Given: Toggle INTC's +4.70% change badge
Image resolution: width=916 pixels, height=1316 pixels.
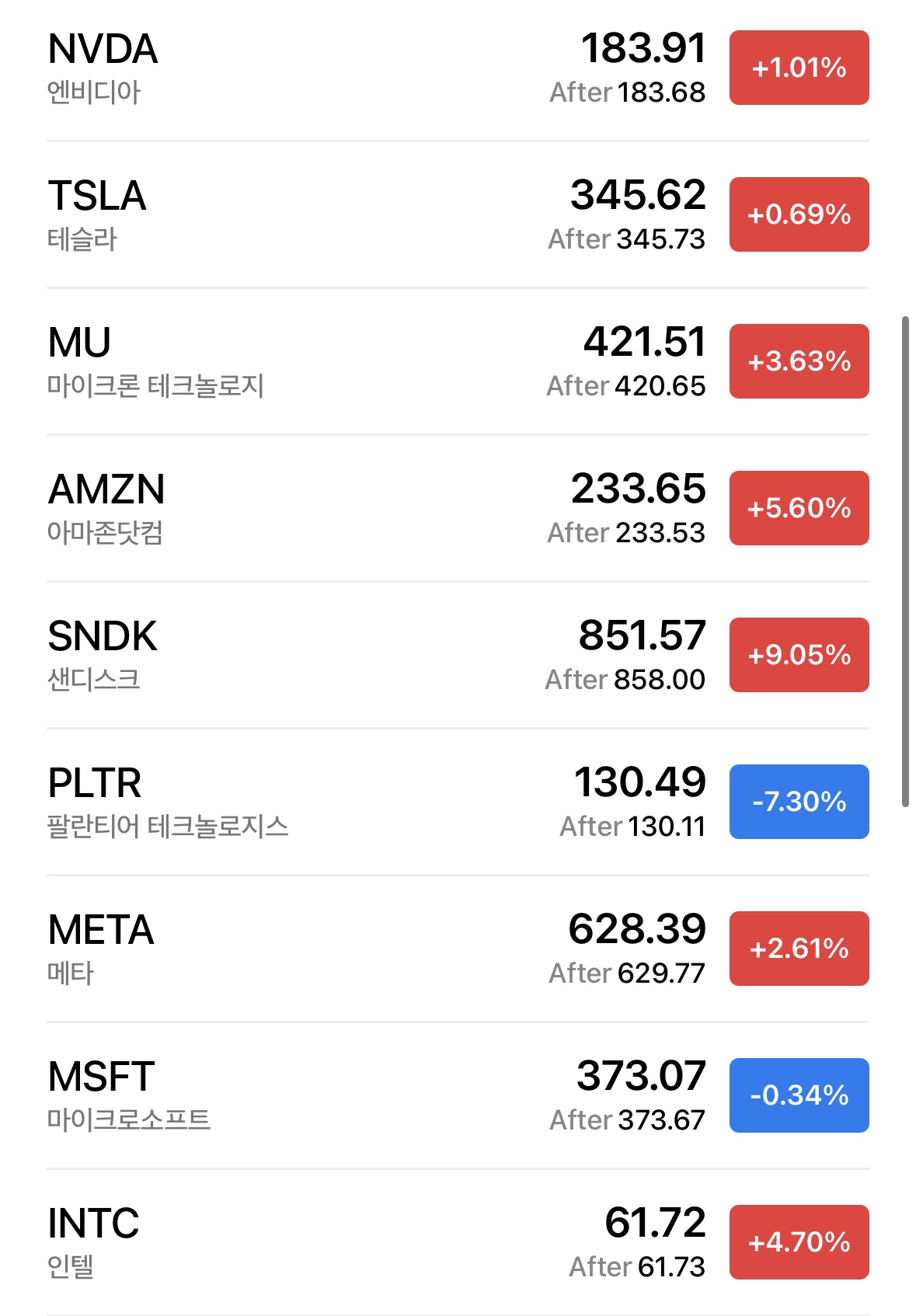Looking at the screenshot, I should [799, 1242].
